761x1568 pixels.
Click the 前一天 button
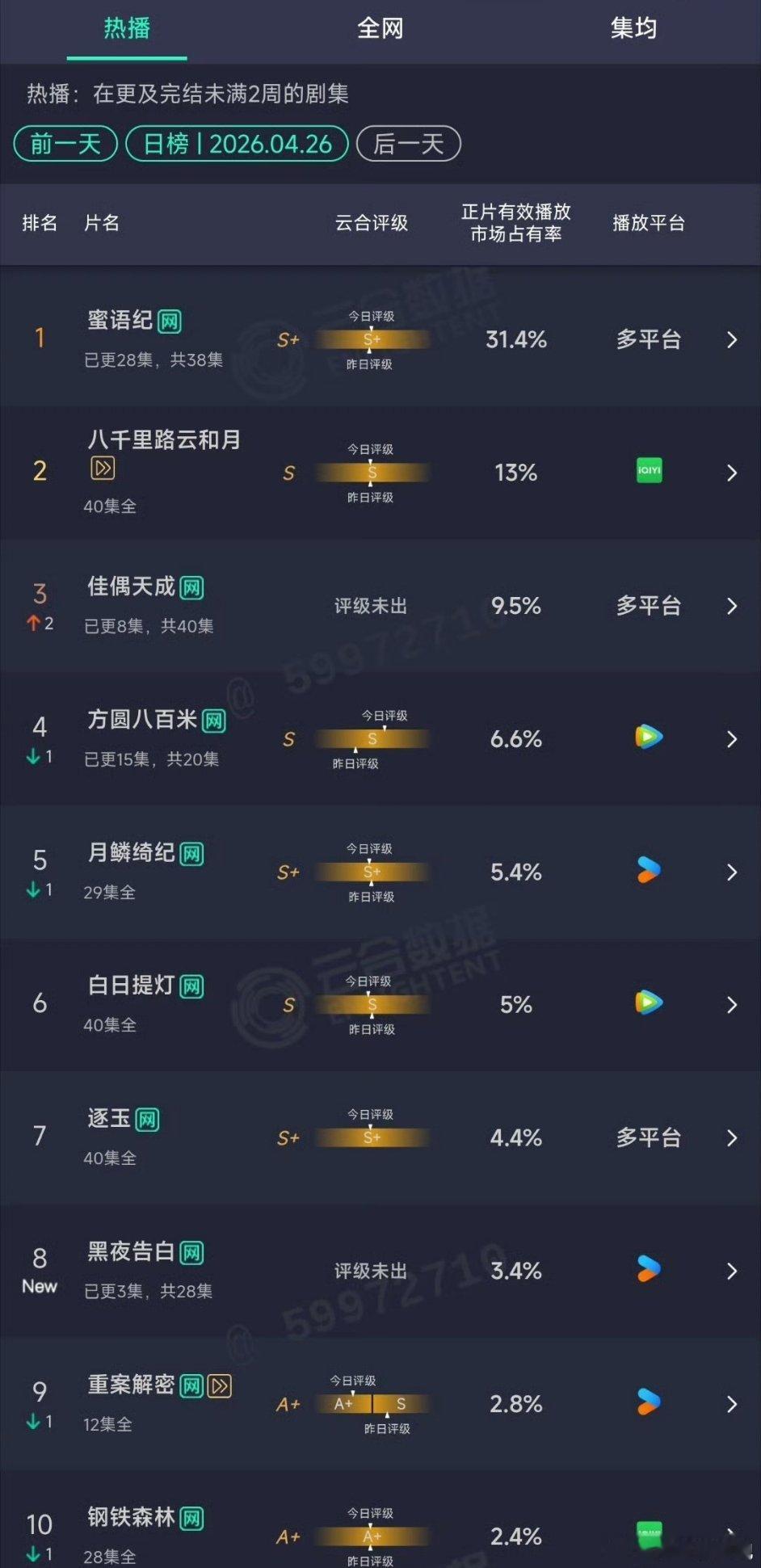coord(65,144)
